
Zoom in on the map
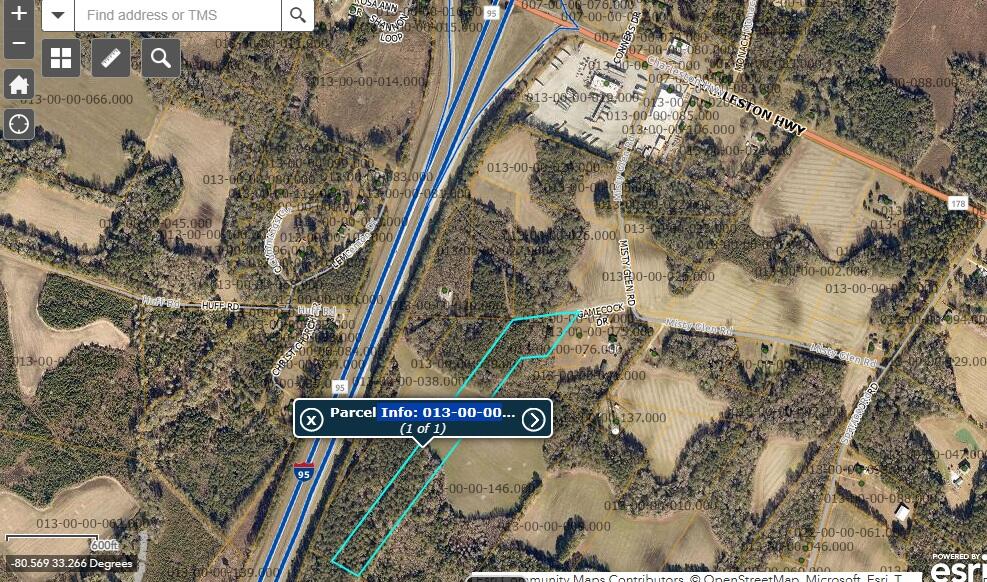(18, 14)
